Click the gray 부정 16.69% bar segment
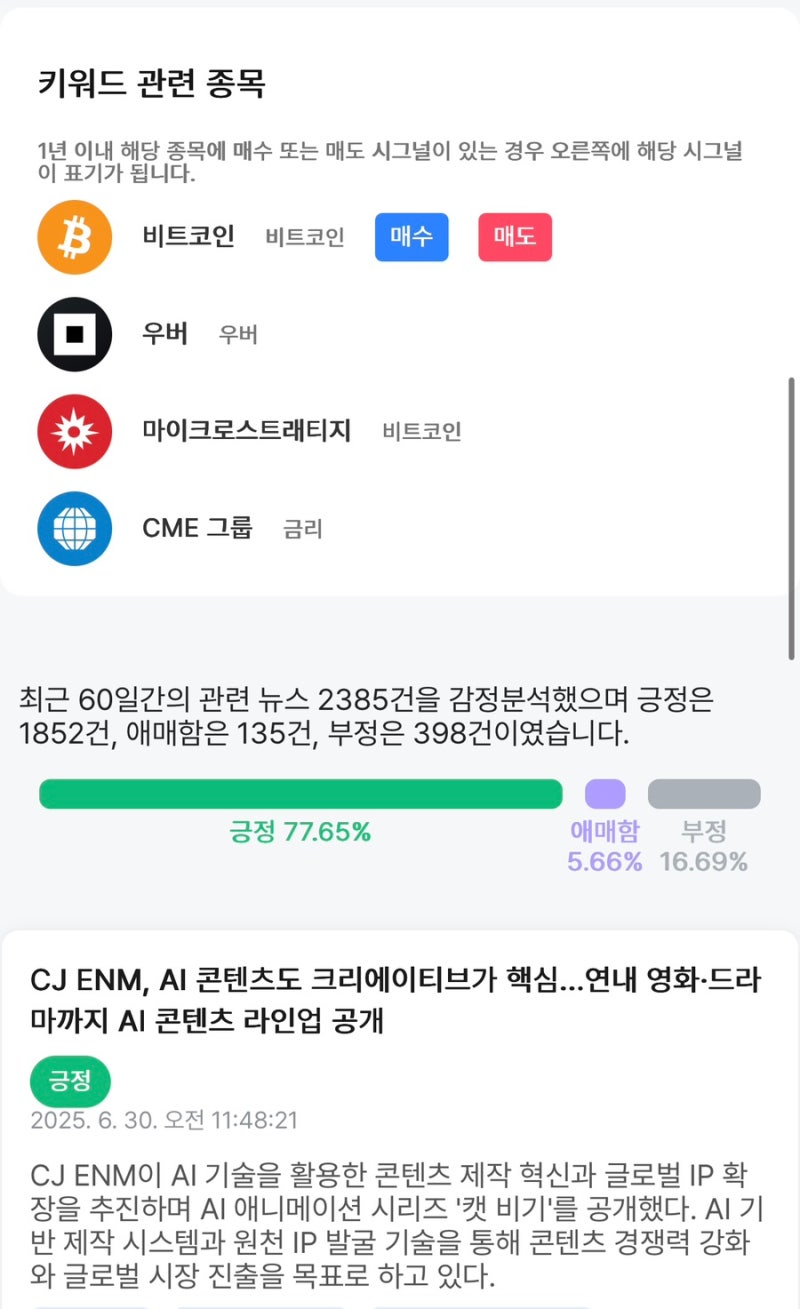 point(704,792)
